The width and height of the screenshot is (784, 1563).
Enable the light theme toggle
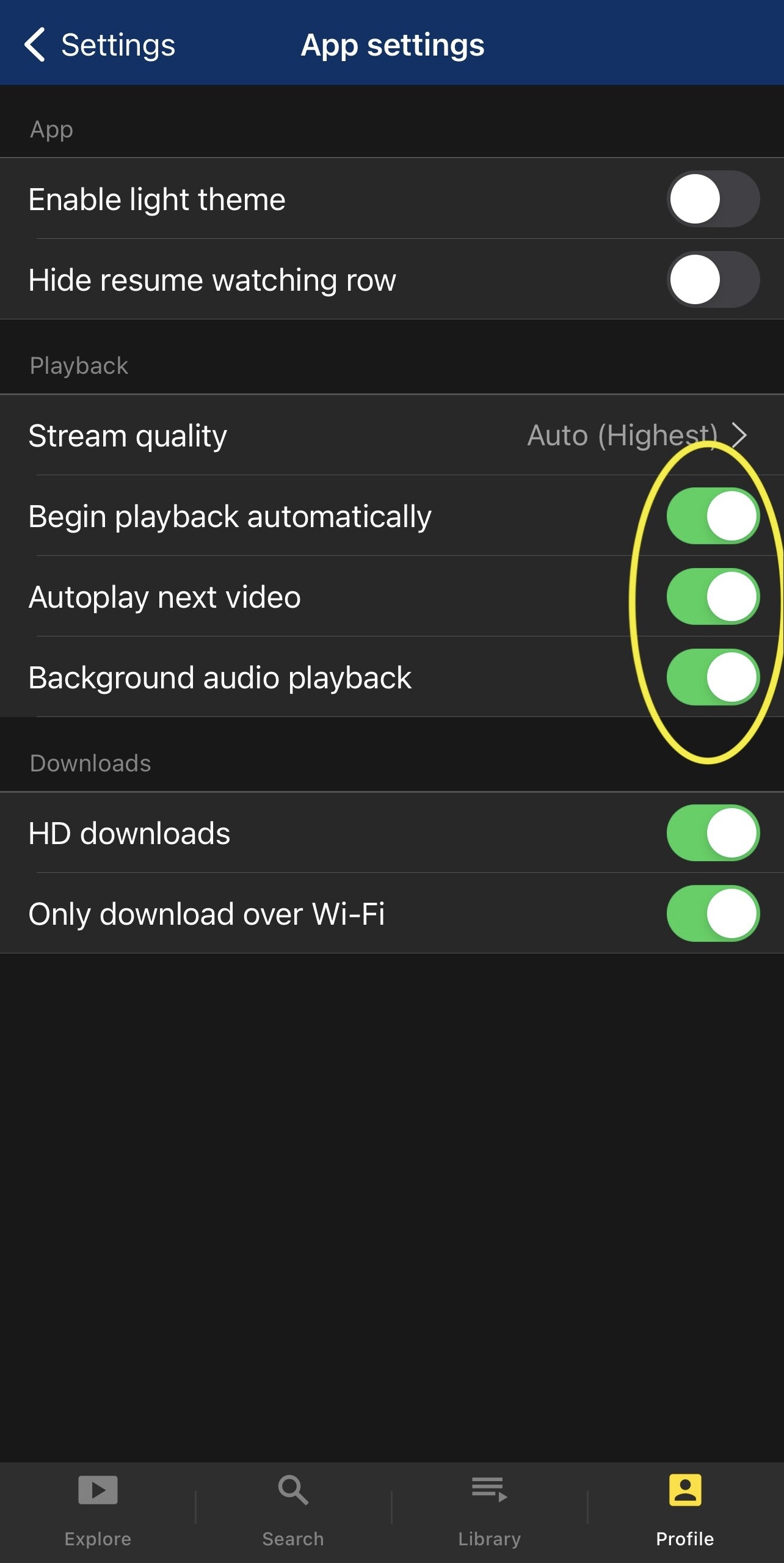(713, 199)
